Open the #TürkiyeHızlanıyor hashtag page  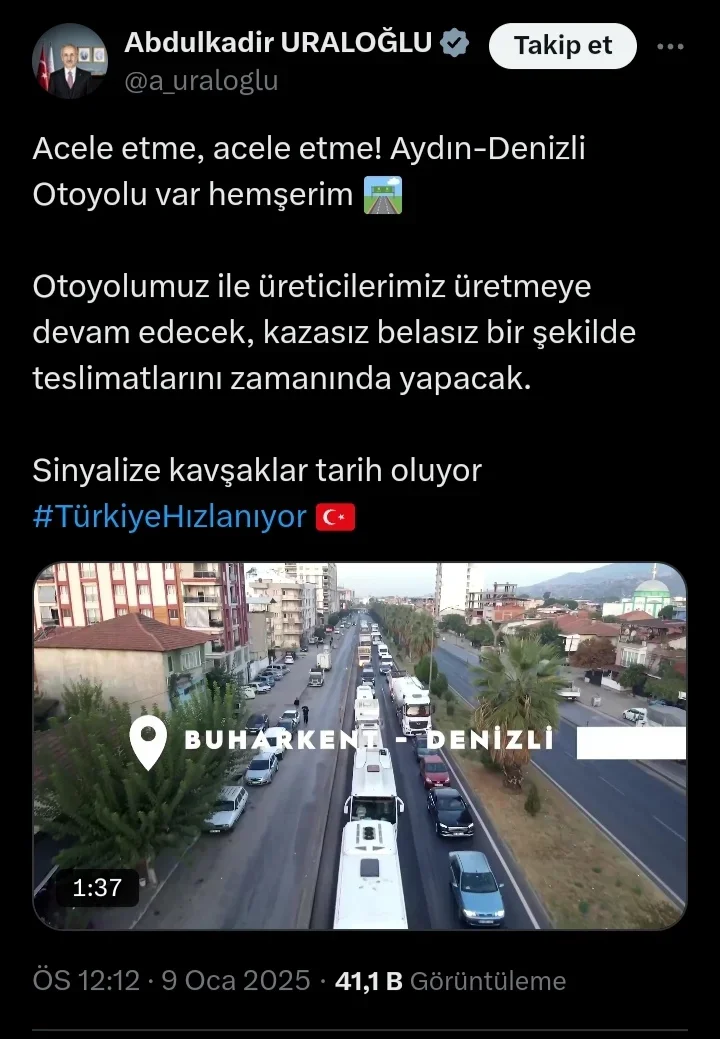point(168,516)
